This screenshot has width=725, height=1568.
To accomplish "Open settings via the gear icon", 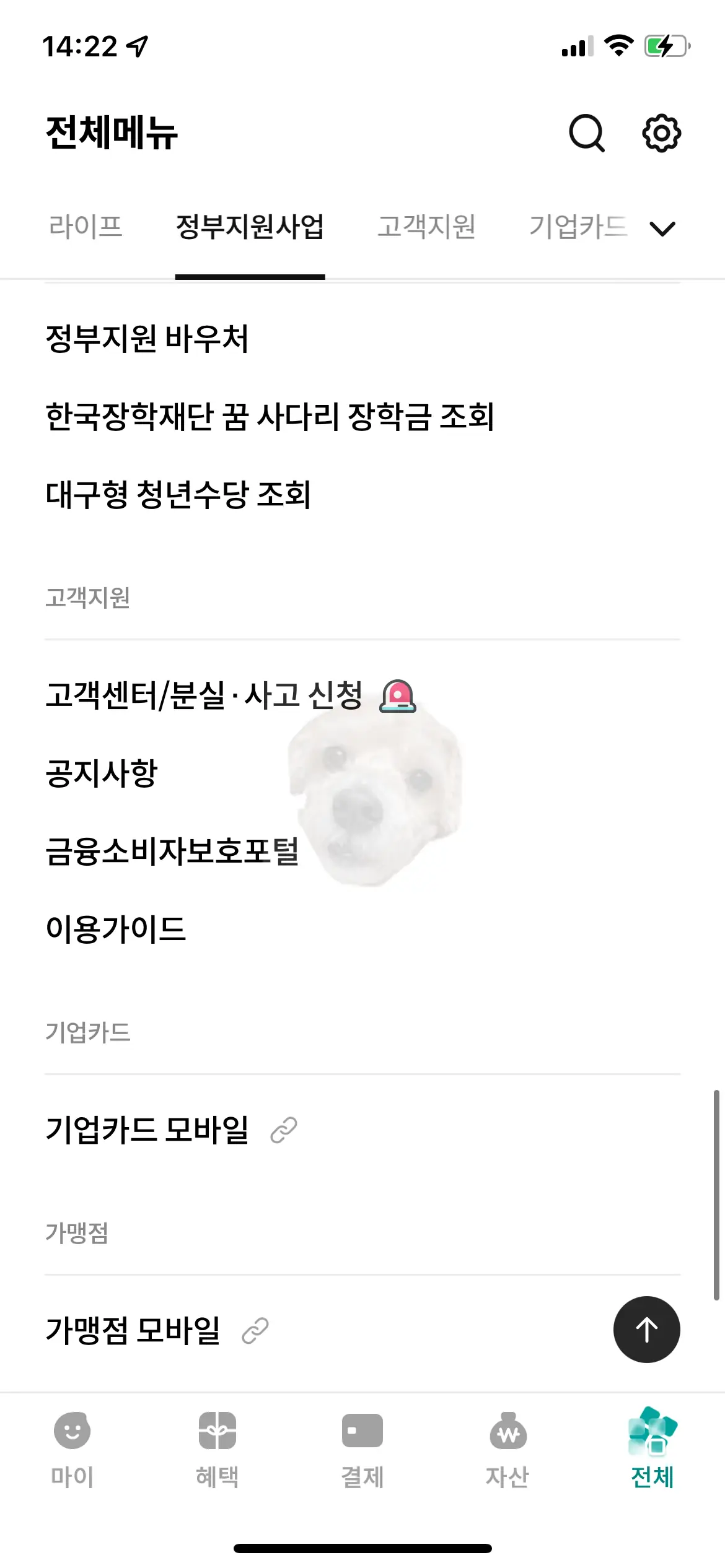I will coord(661,132).
